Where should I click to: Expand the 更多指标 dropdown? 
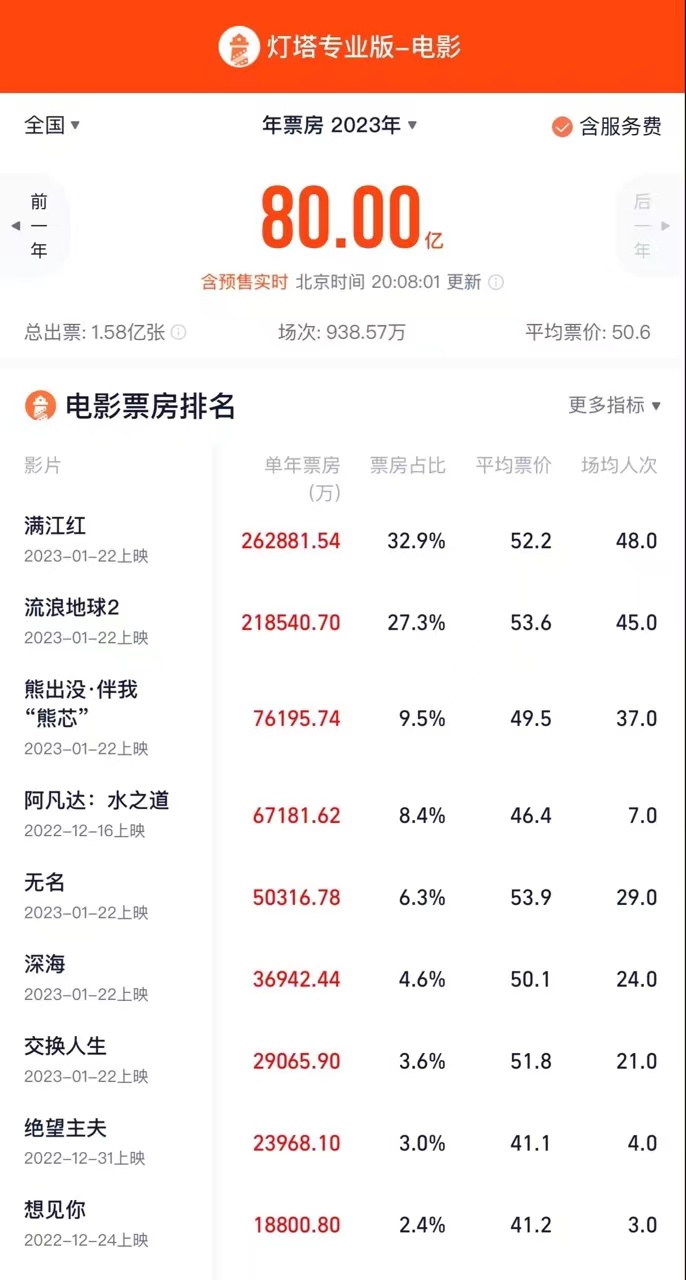[614, 405]
